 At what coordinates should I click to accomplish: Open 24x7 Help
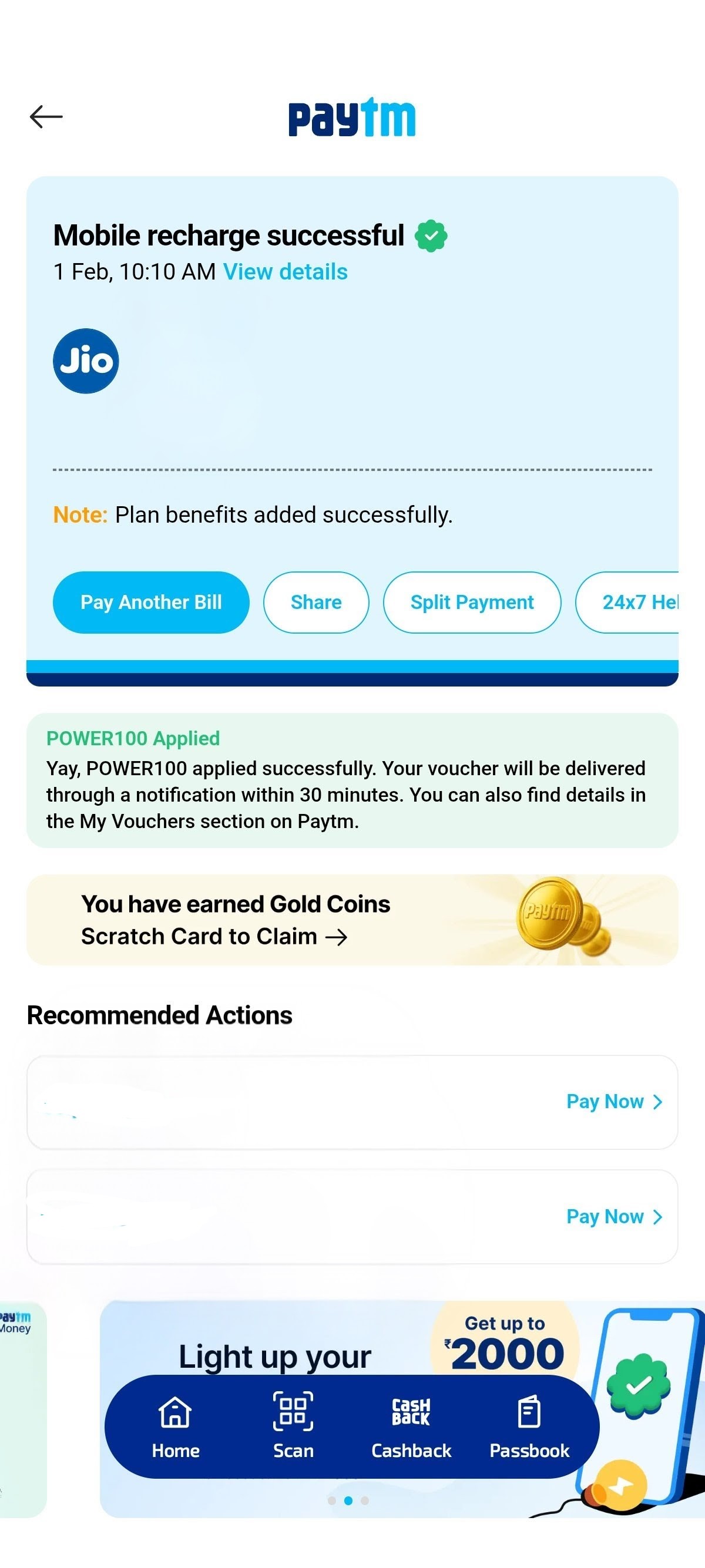639,602
